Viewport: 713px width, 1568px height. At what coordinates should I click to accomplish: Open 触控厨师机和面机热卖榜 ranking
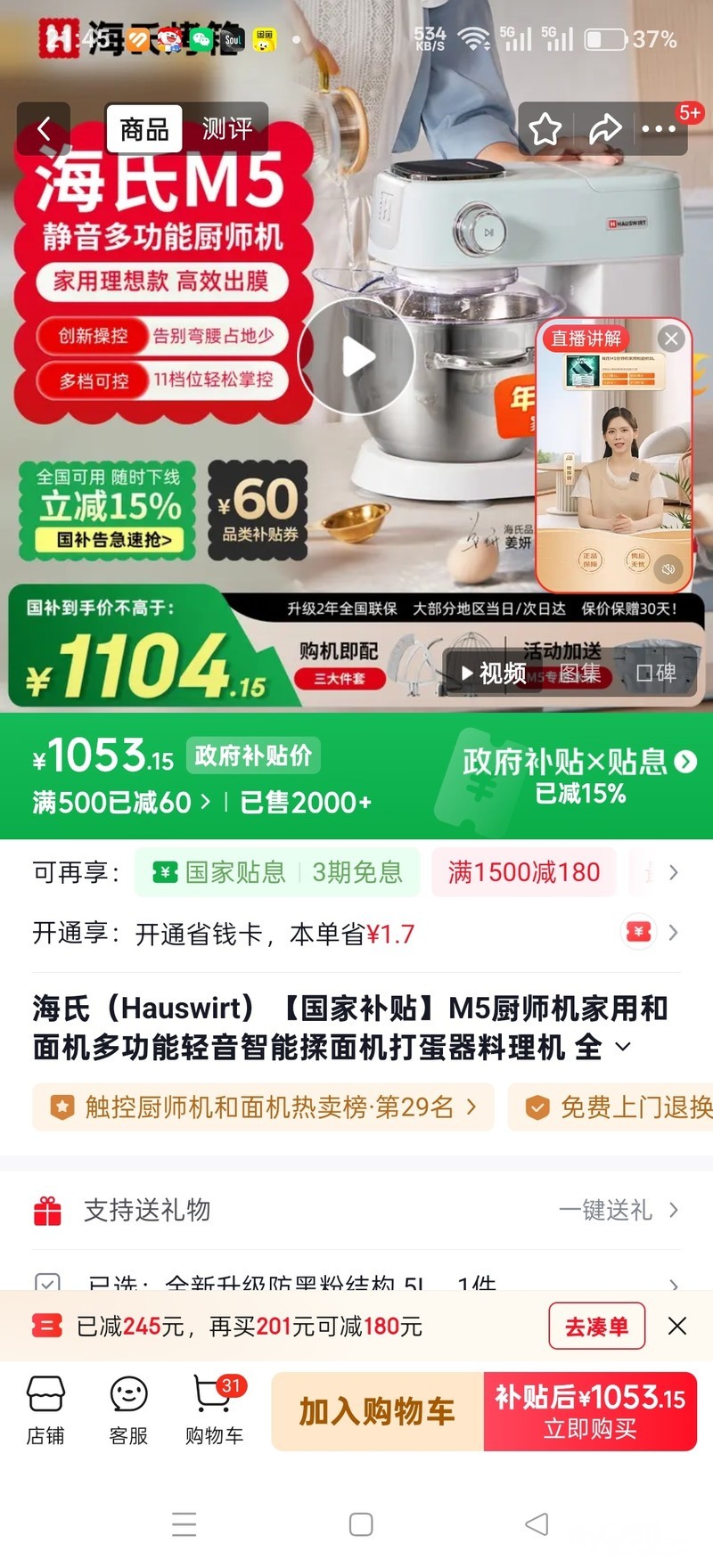(263, 1107)
